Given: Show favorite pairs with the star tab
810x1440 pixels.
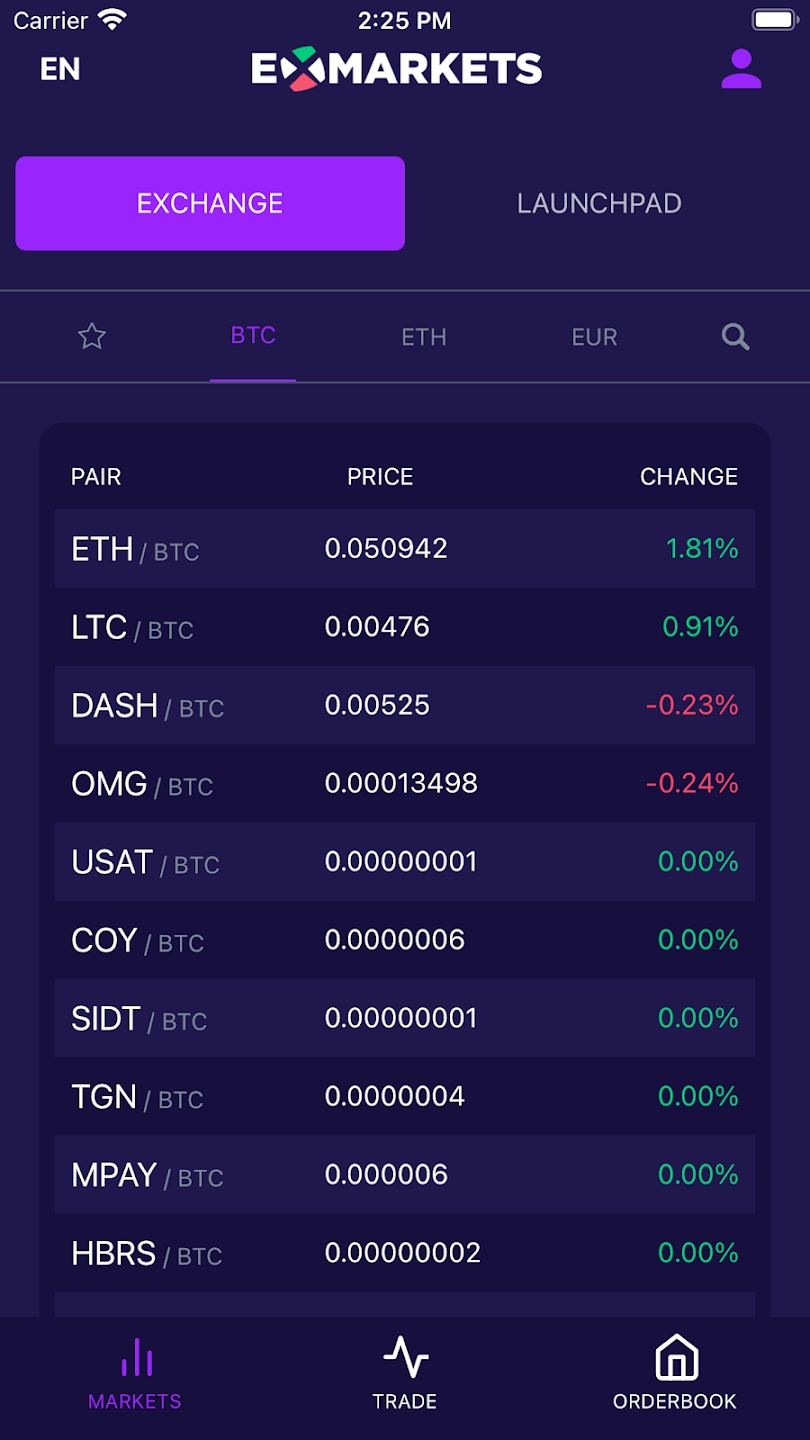Looking at the screenshot, I should click(92, 337).
